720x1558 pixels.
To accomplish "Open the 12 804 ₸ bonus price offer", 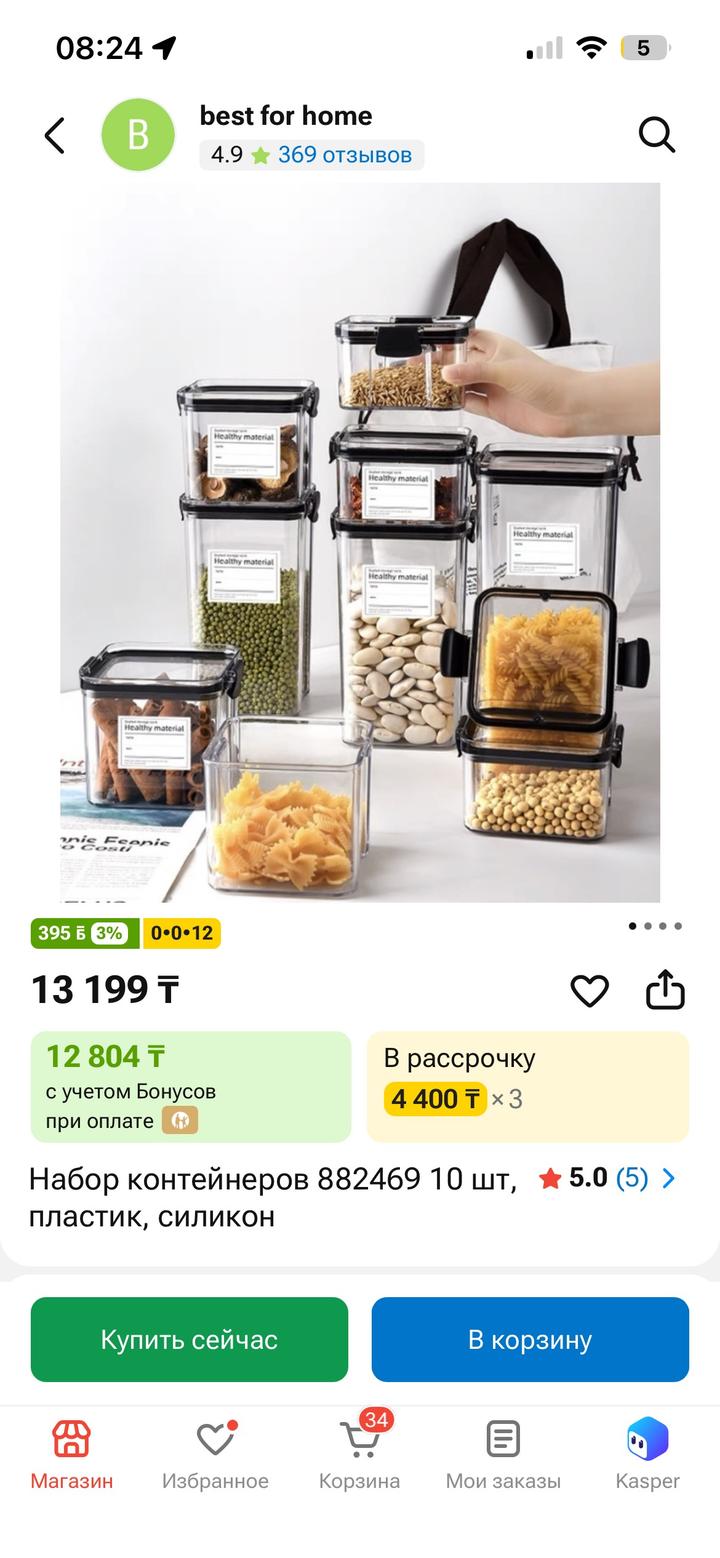I will pos(191,1087).
